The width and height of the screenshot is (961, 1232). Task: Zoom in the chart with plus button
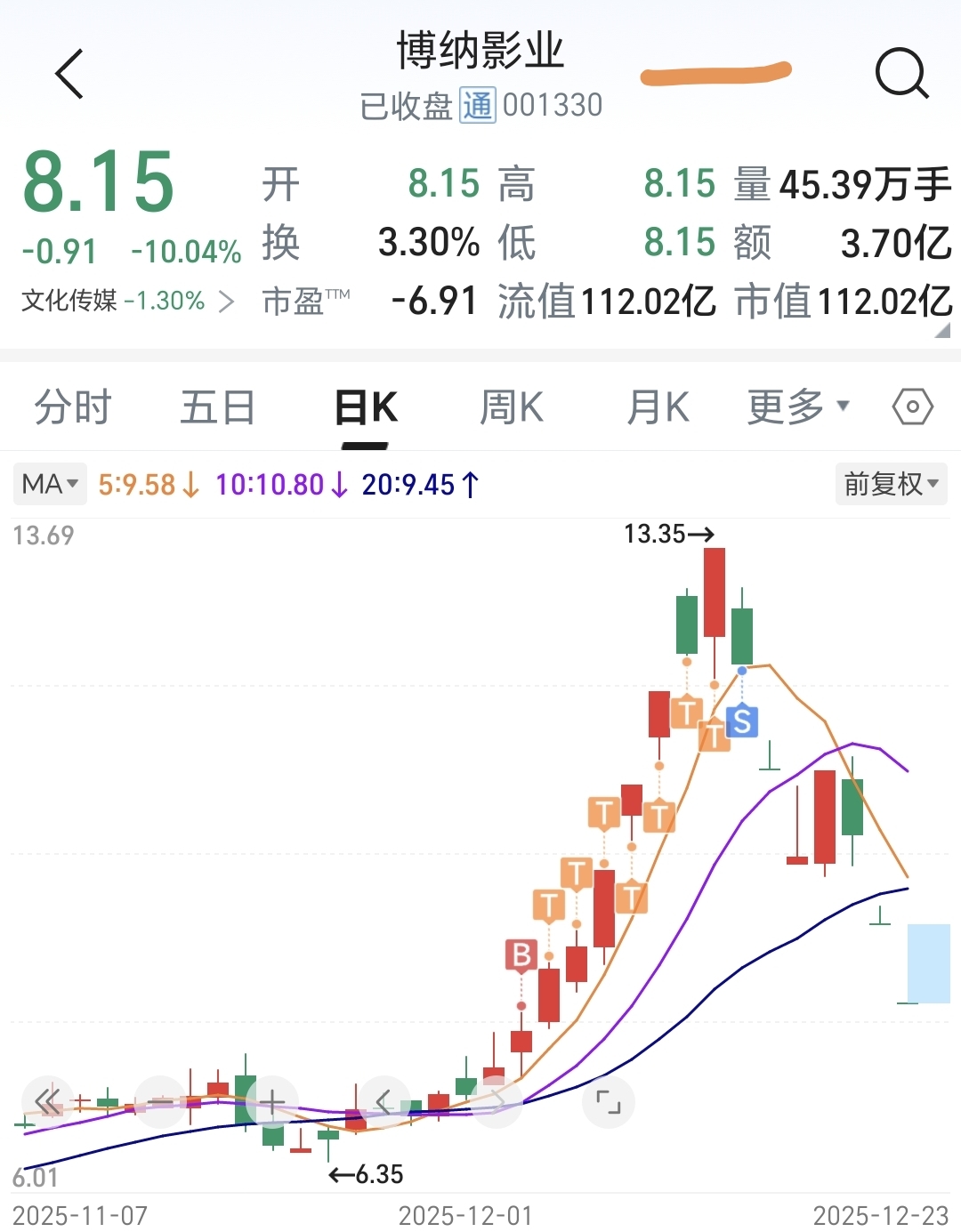click(x=271, y=1103)
